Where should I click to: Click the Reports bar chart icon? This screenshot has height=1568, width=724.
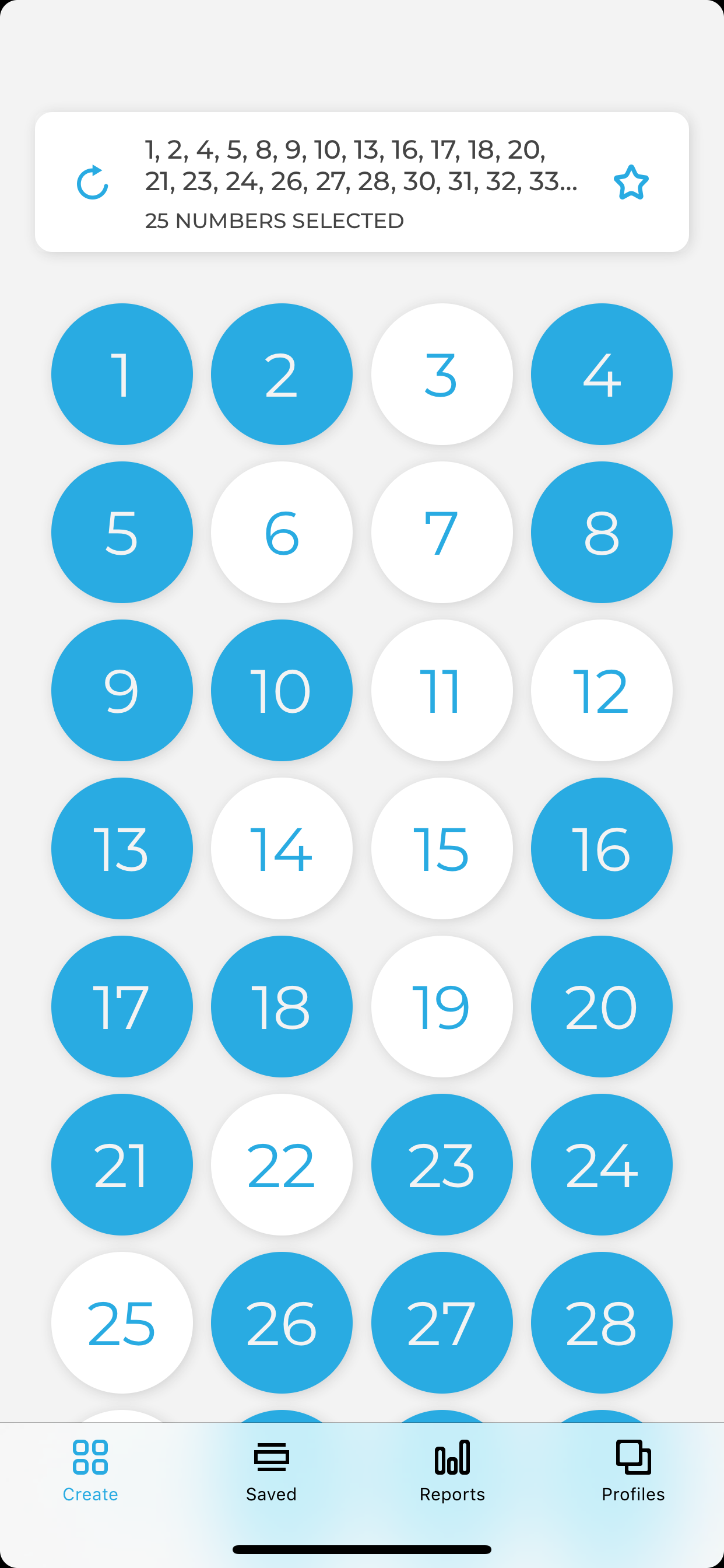coord(452,1458)
